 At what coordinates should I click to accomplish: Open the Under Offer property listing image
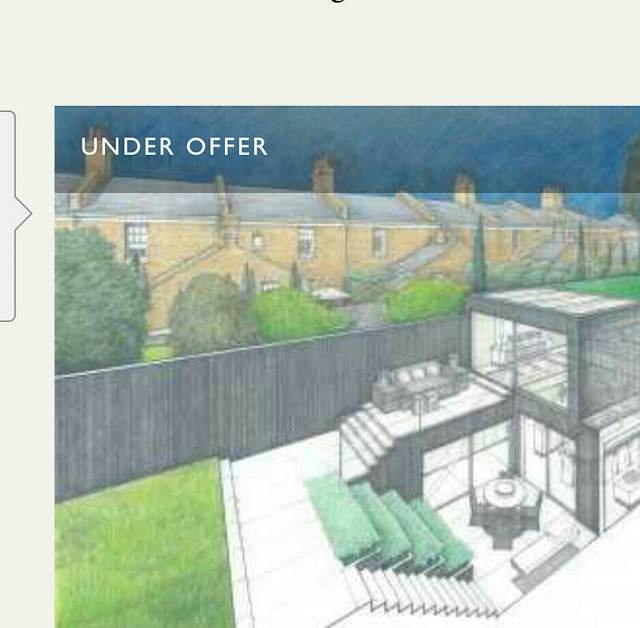click(347, 367)
